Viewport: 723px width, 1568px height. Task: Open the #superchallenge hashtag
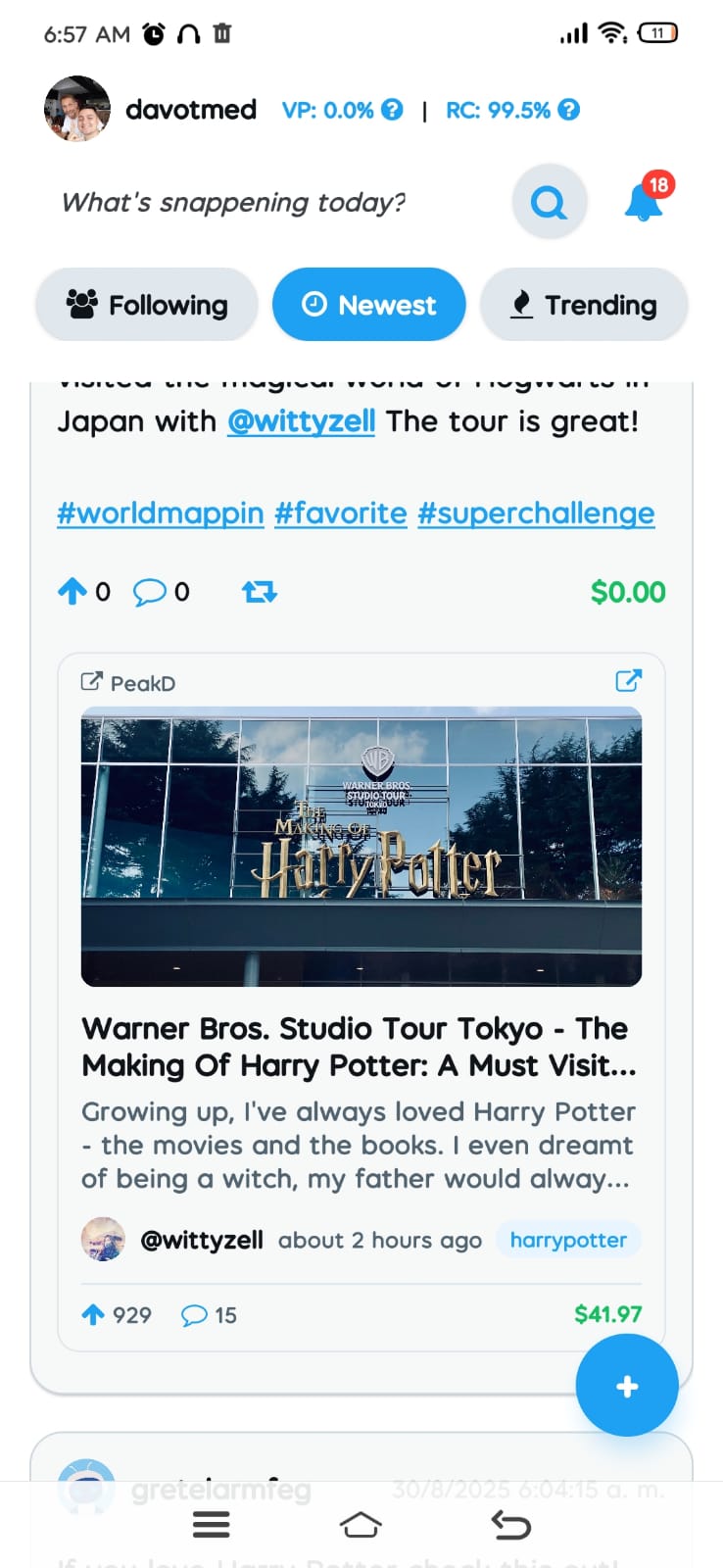536,513
